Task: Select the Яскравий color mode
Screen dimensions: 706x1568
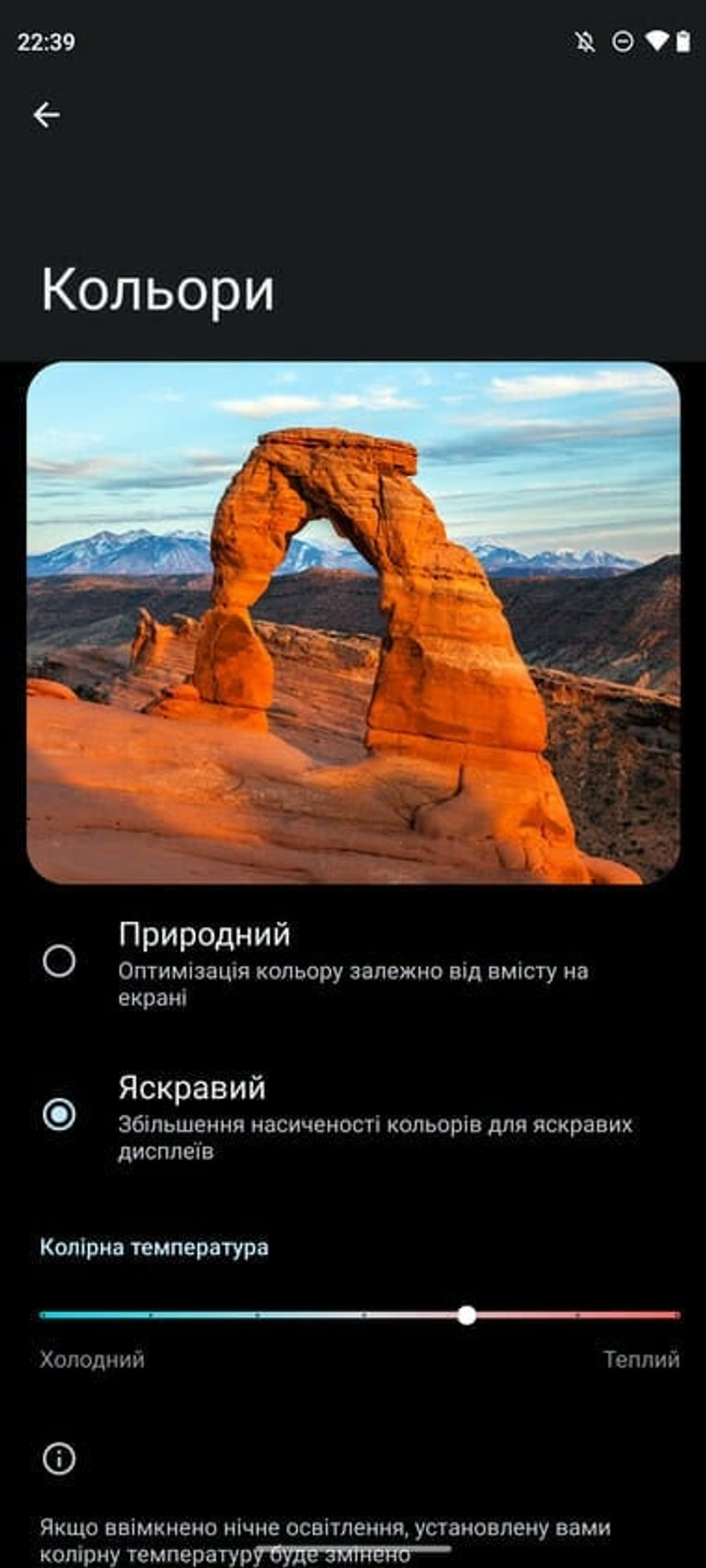Action: (x=353, y=1116)
